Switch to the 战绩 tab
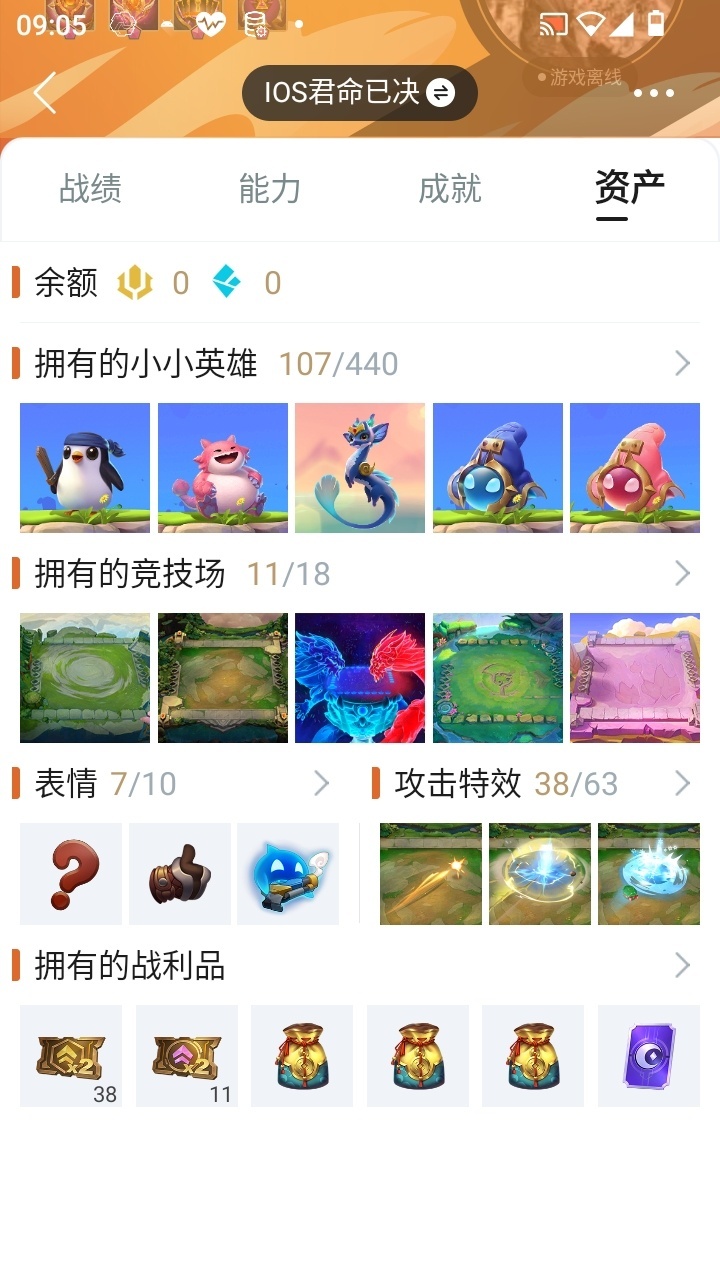 click(x=90, y=188)
